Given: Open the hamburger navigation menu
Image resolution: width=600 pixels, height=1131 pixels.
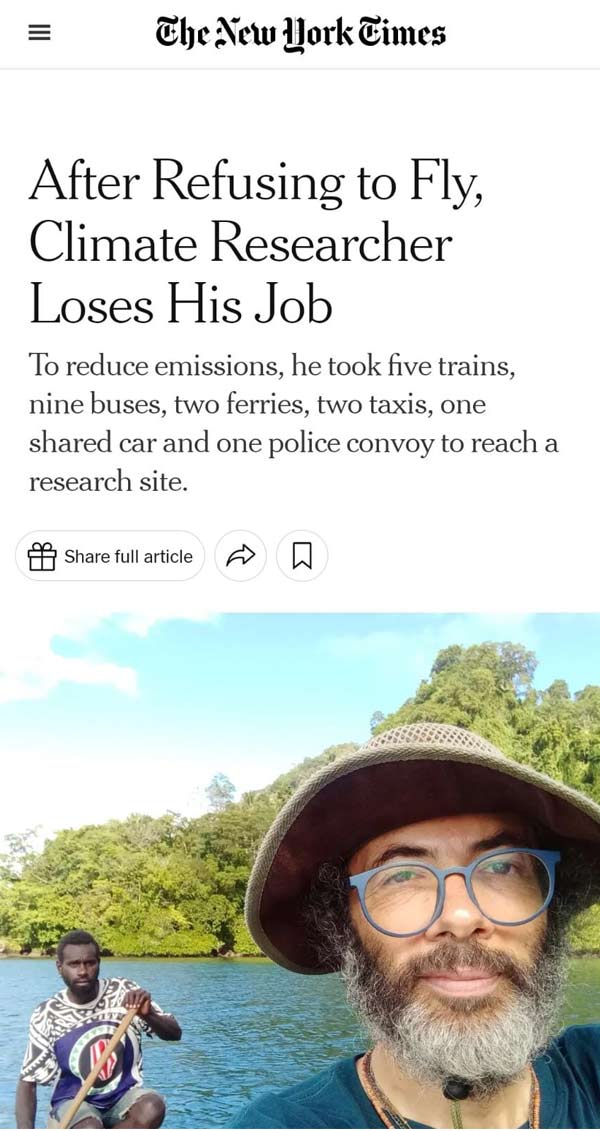Looking at the screenshot, I should 39,33.
